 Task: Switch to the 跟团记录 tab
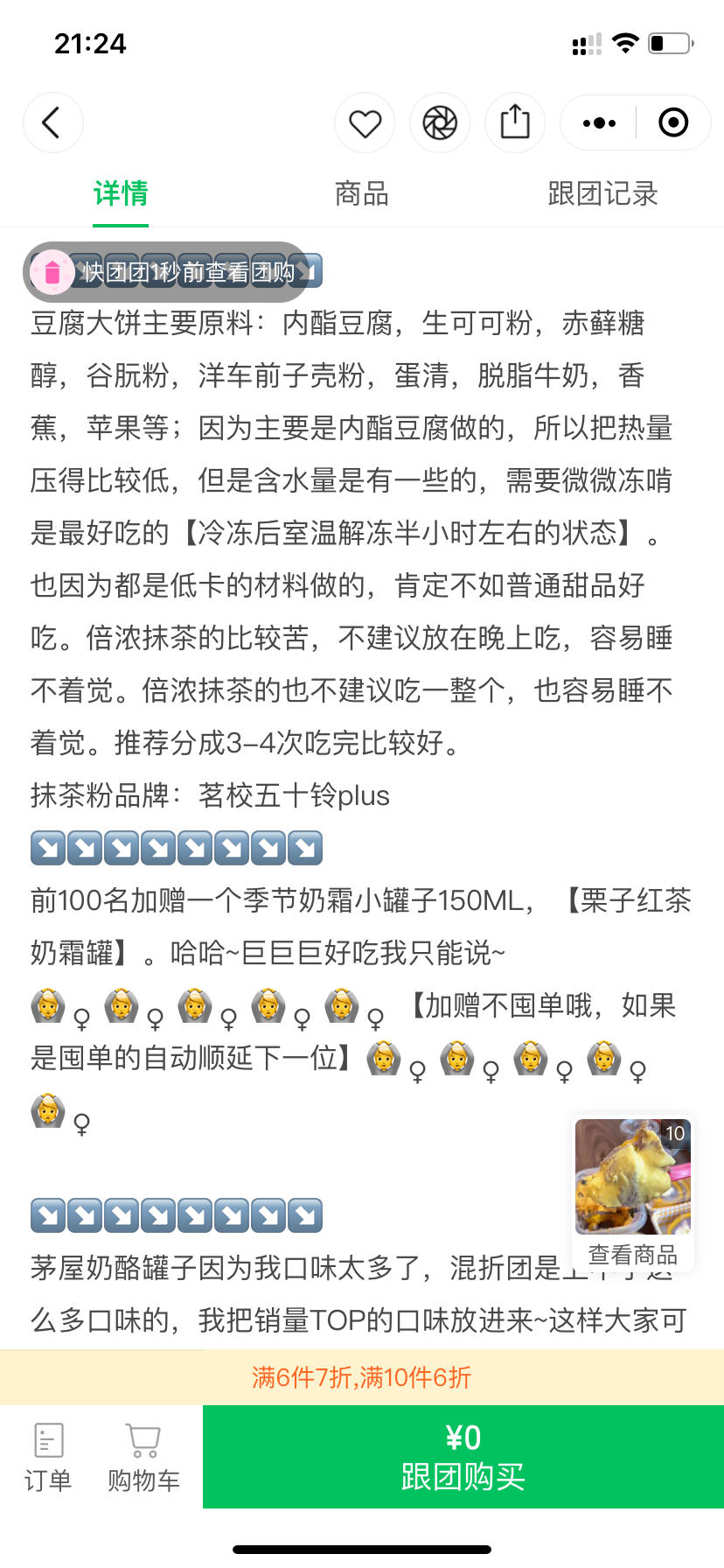pyautogui.click(x=602, y=193)
